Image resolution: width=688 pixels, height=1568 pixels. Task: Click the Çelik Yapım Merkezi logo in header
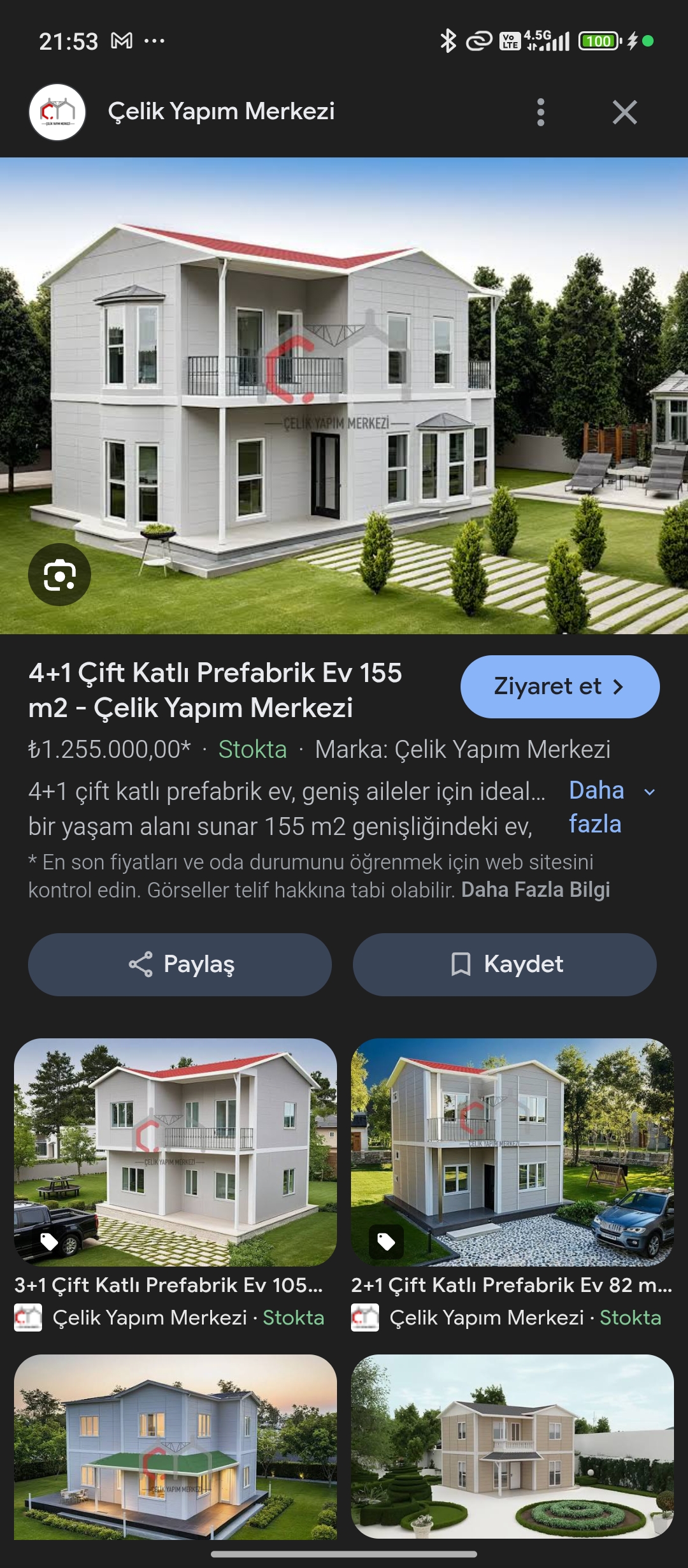click(x=58, y=113)
